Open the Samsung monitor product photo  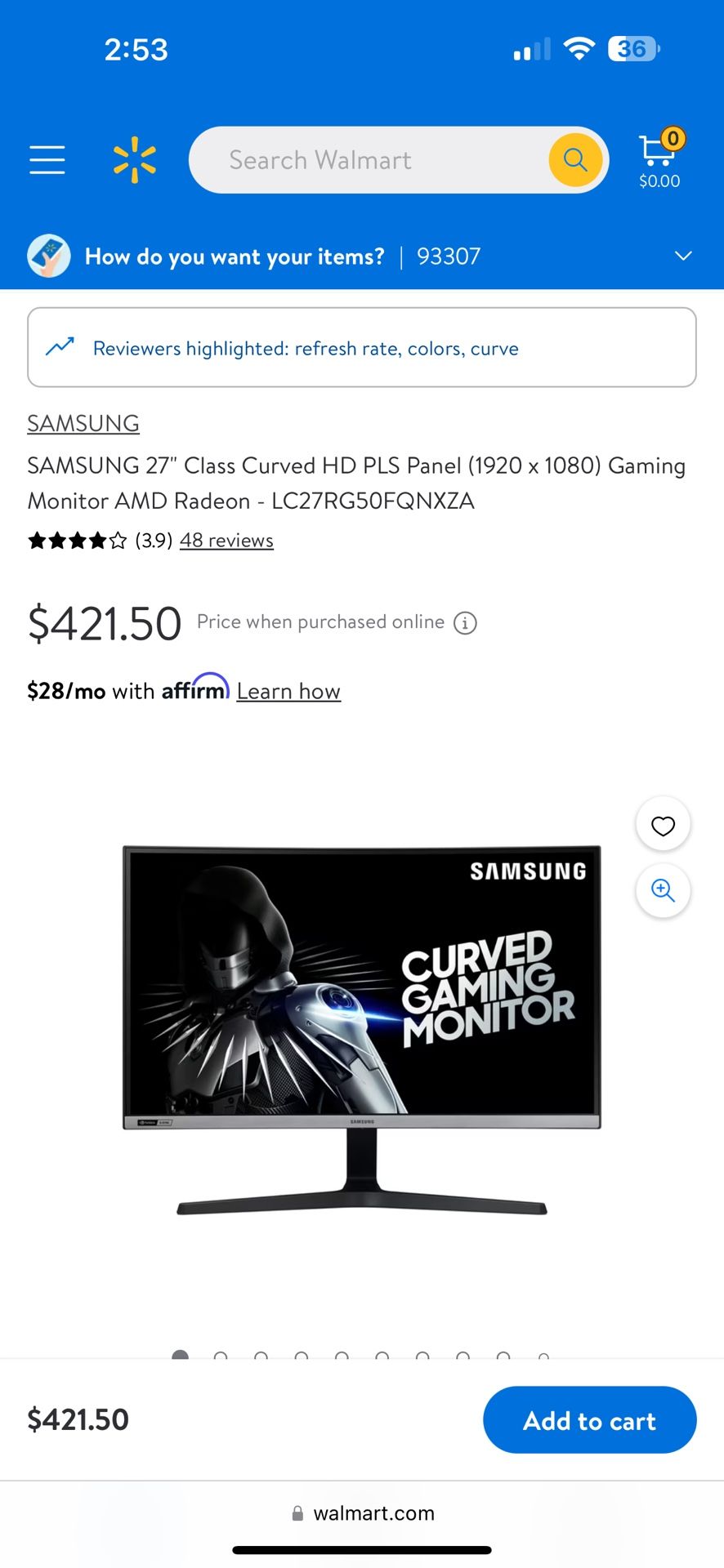coord(361,1029)
